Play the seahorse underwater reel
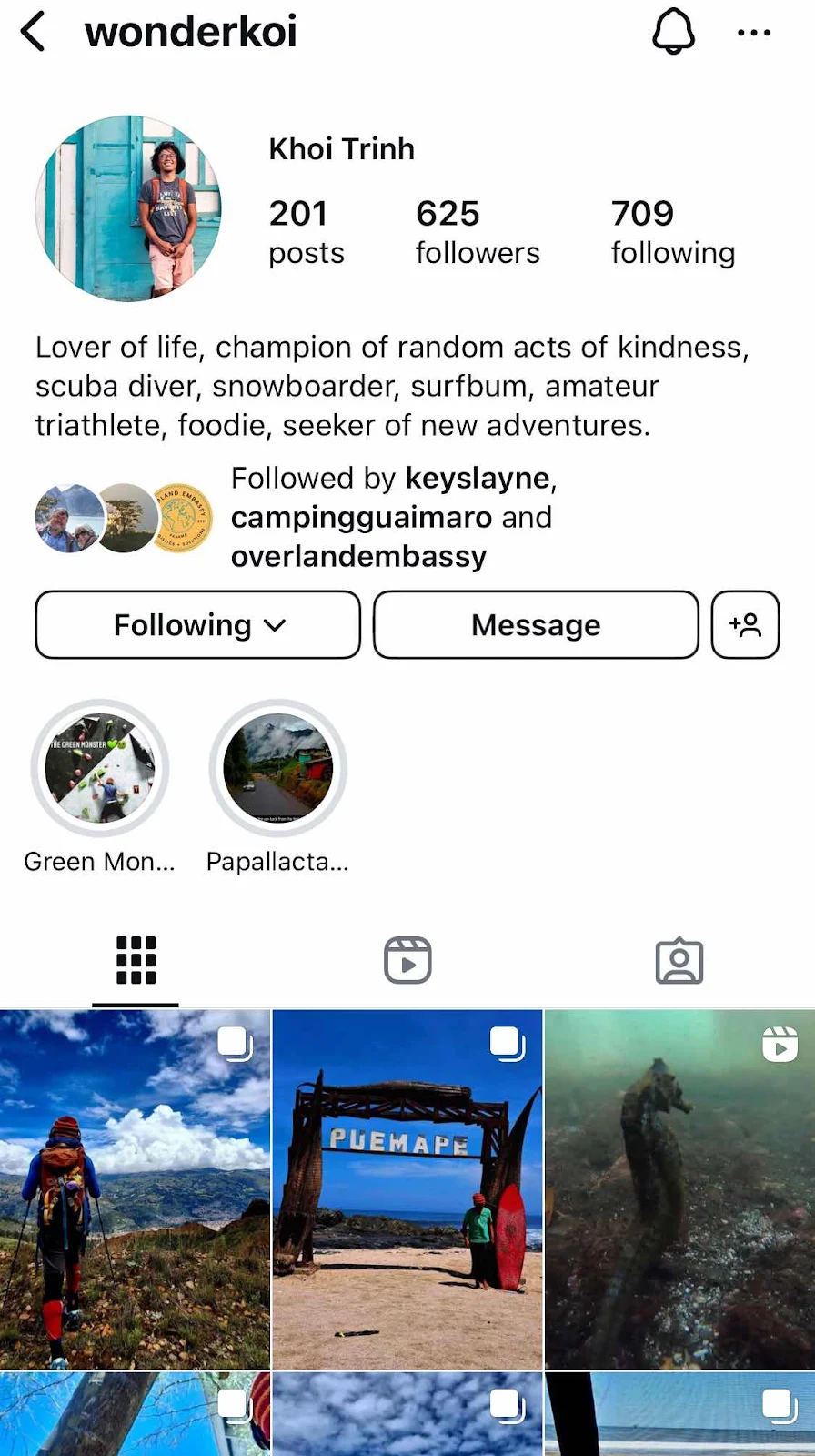Screen dimensions: 815x1456 [679, 1188]
